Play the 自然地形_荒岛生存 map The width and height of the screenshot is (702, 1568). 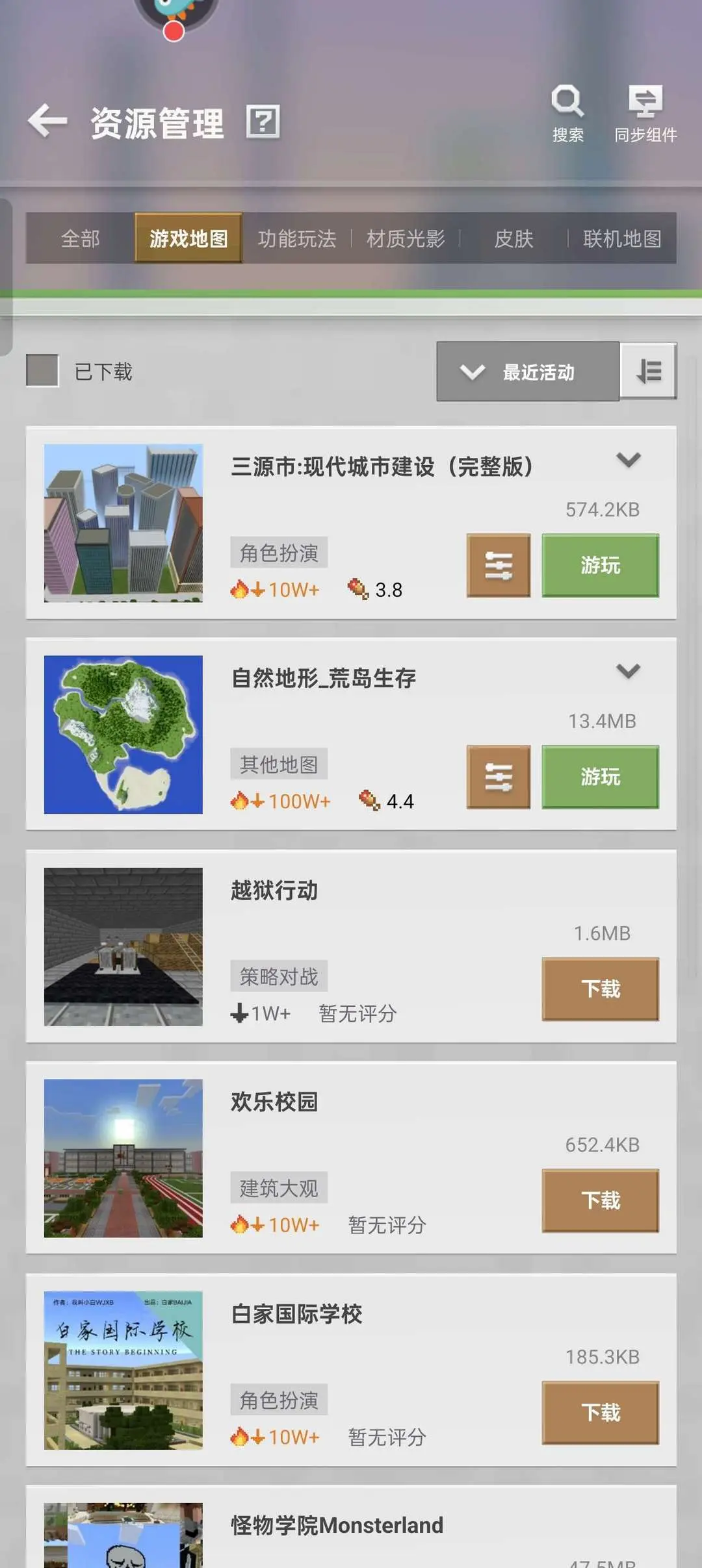click(601, 777)
